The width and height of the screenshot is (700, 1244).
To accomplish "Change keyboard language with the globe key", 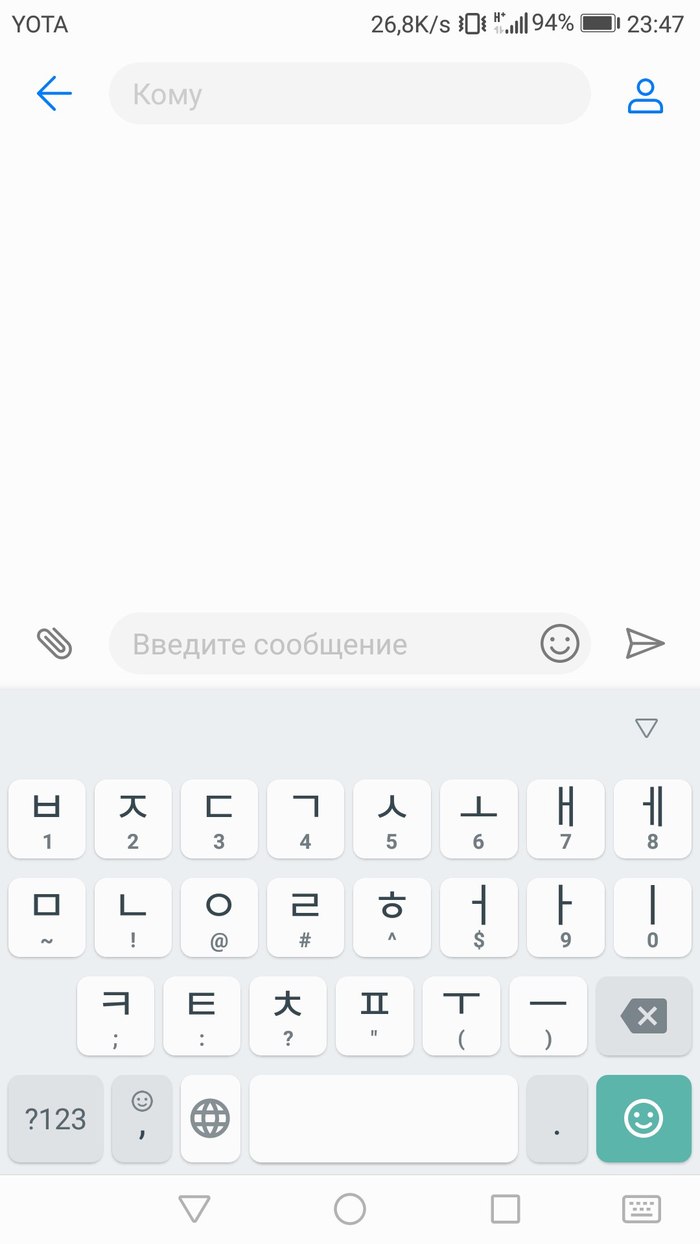I will tap(210, 1118).
